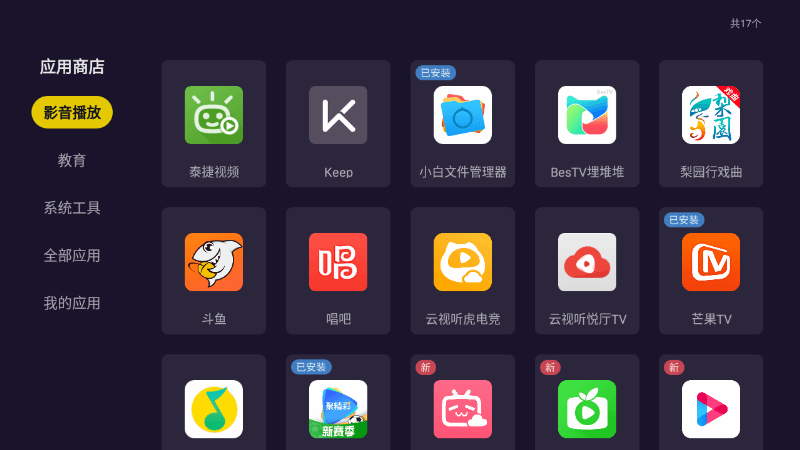Screen dimensions: 800x450
Task: Open the 系统工具 category
Action: [x=72, y=208]
